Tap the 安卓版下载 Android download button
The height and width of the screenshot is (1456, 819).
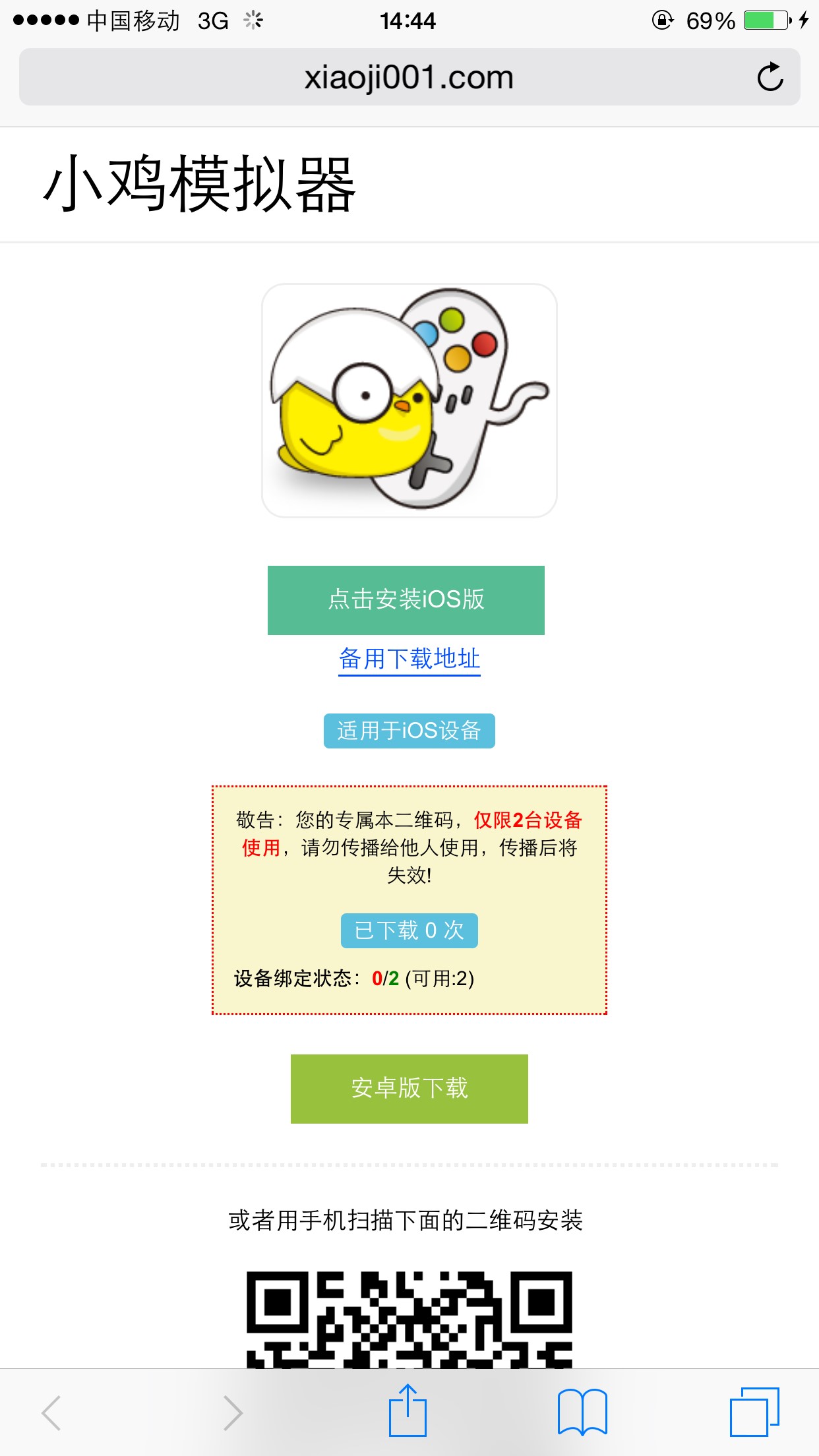[x=409, y=1089]
